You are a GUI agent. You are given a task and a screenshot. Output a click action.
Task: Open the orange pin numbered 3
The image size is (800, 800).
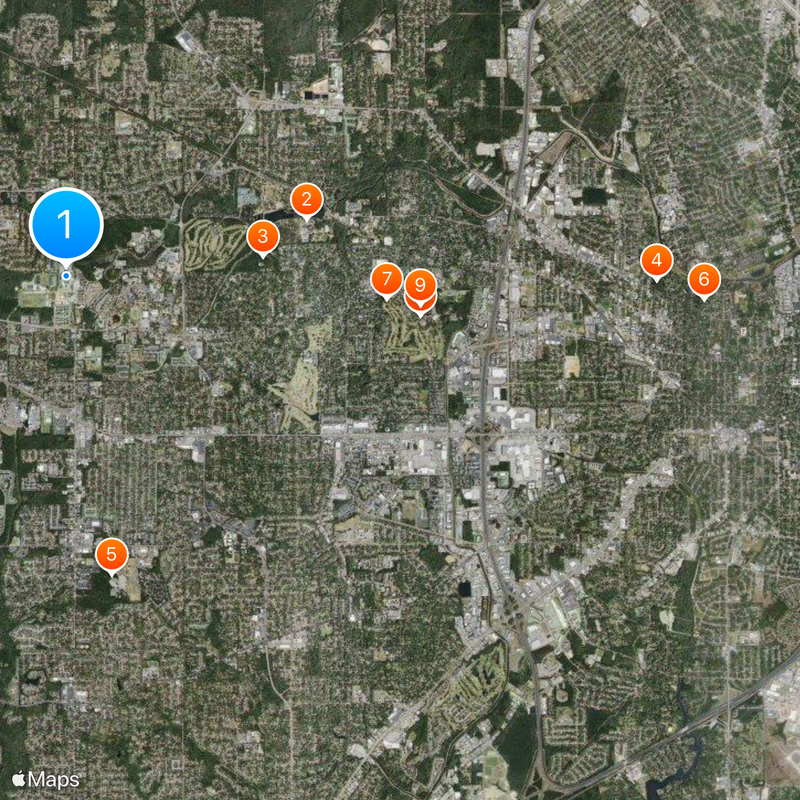point(262,238)
